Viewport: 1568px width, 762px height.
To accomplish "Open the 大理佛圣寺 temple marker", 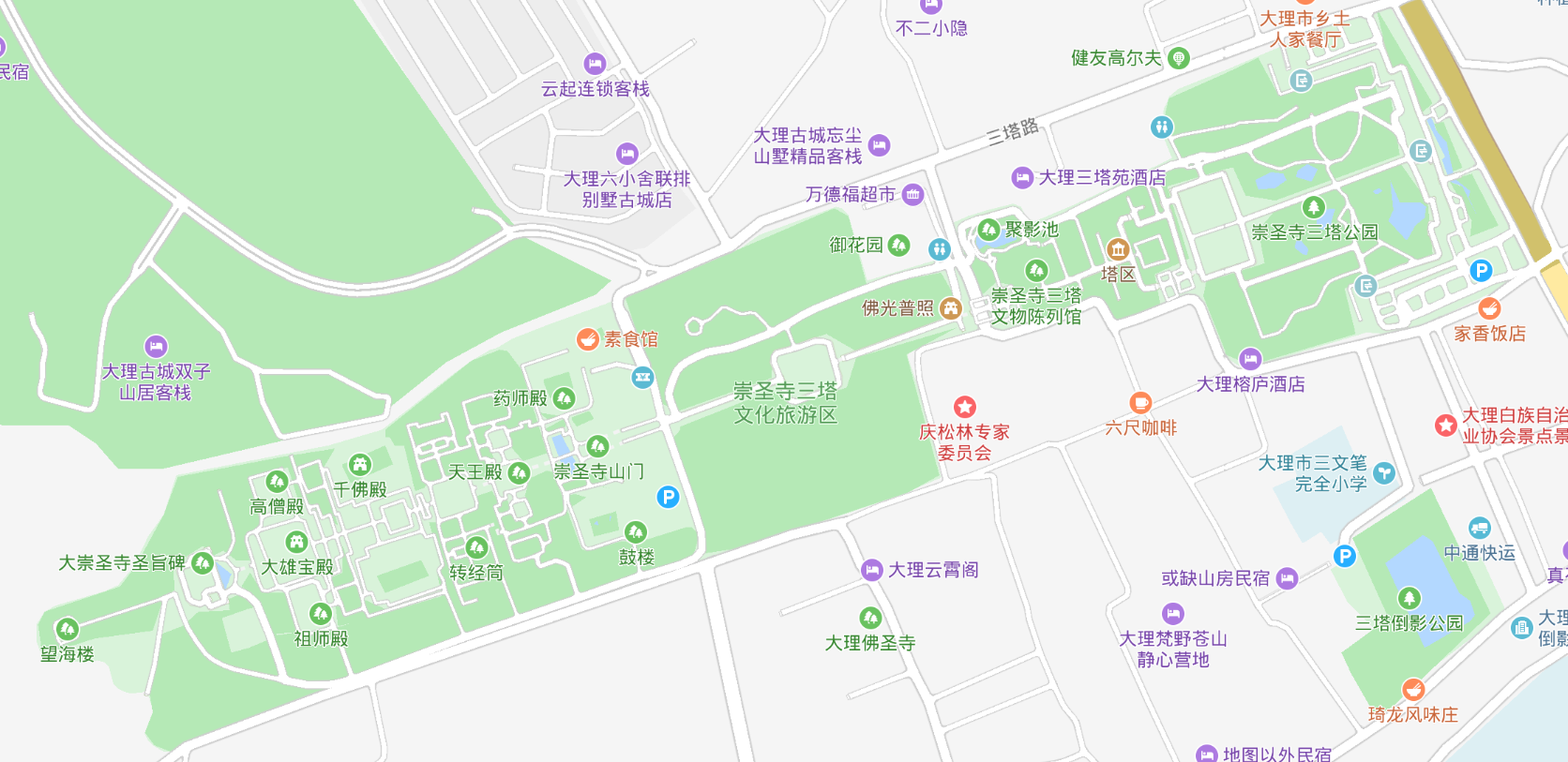I will (870, 618).
